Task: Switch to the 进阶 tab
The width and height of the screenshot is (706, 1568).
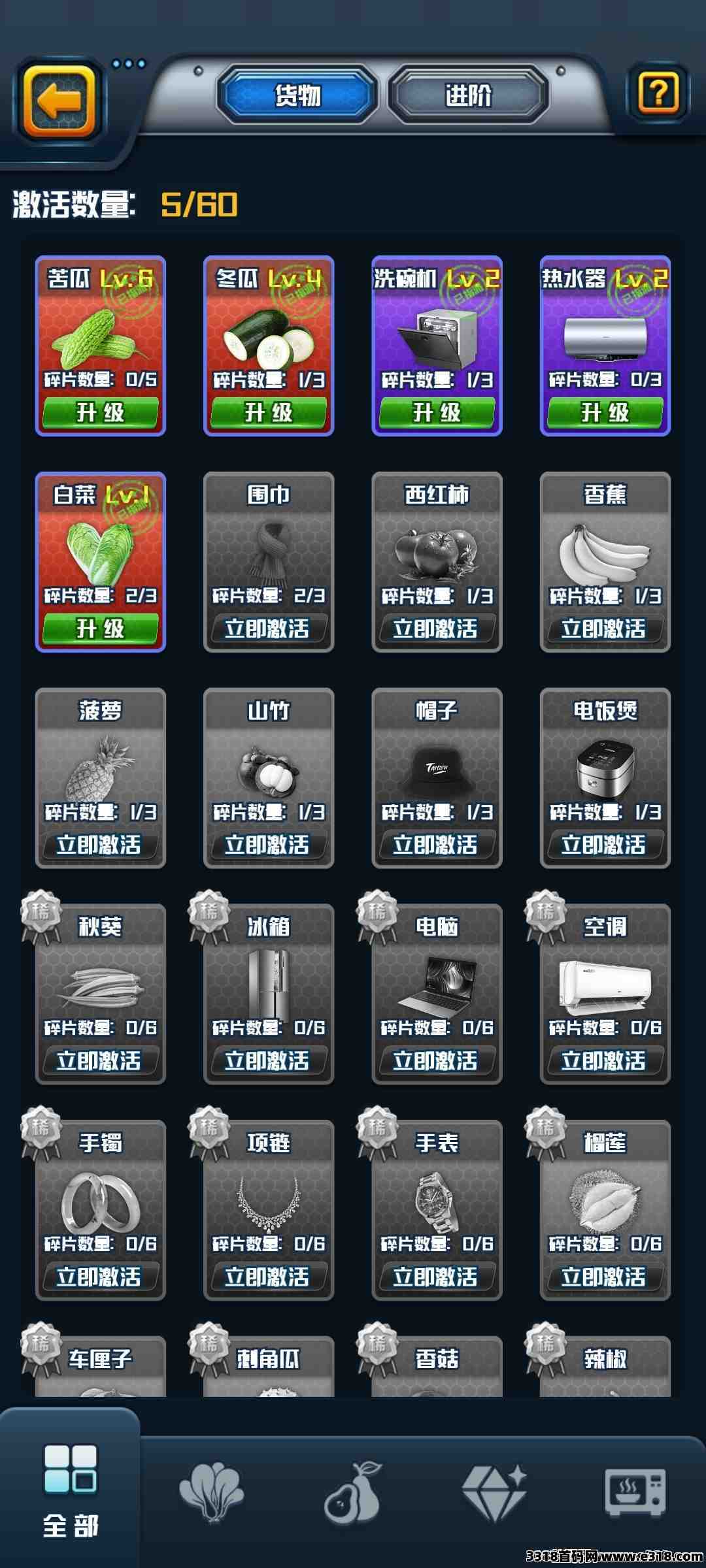Action: (468, 95)
